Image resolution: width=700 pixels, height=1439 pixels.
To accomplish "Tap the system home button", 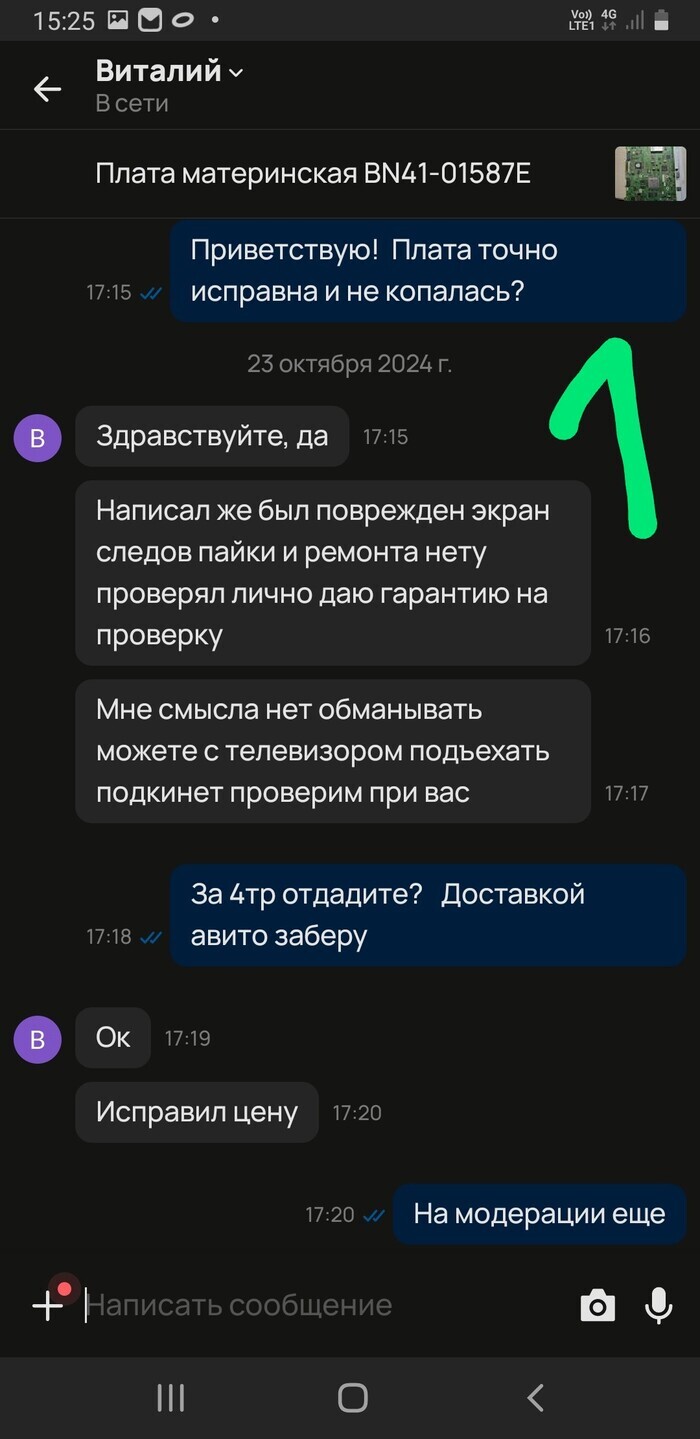I will pyautogui.click(x=352, y=1397).
